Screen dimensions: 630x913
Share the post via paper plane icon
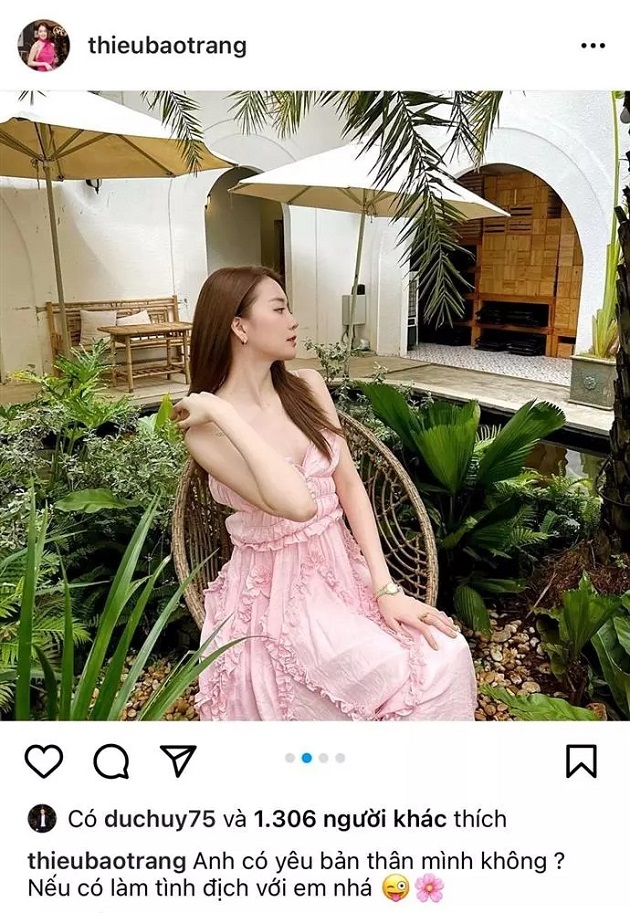click(178, 761)
